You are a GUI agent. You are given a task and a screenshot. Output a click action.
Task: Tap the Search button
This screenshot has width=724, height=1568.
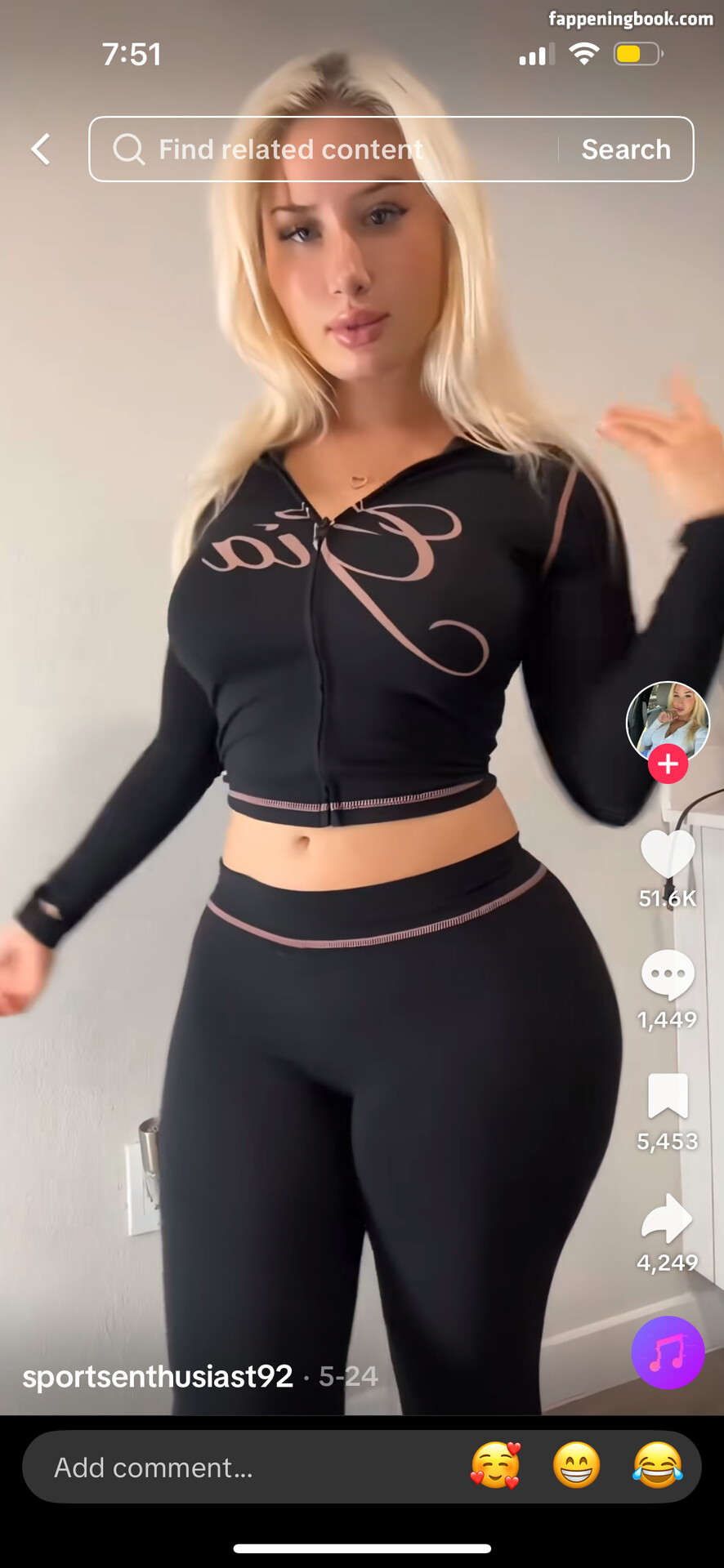(626, 149)
